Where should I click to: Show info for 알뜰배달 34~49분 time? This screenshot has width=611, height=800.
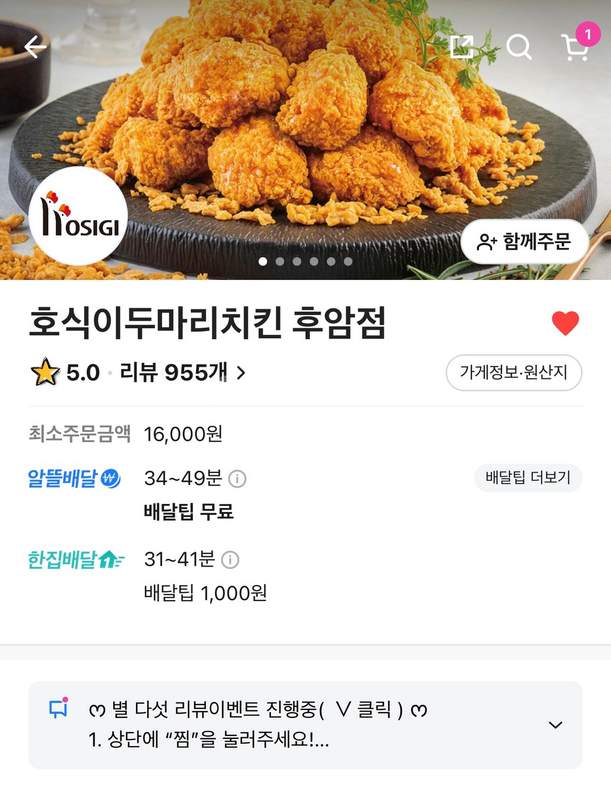238,479
